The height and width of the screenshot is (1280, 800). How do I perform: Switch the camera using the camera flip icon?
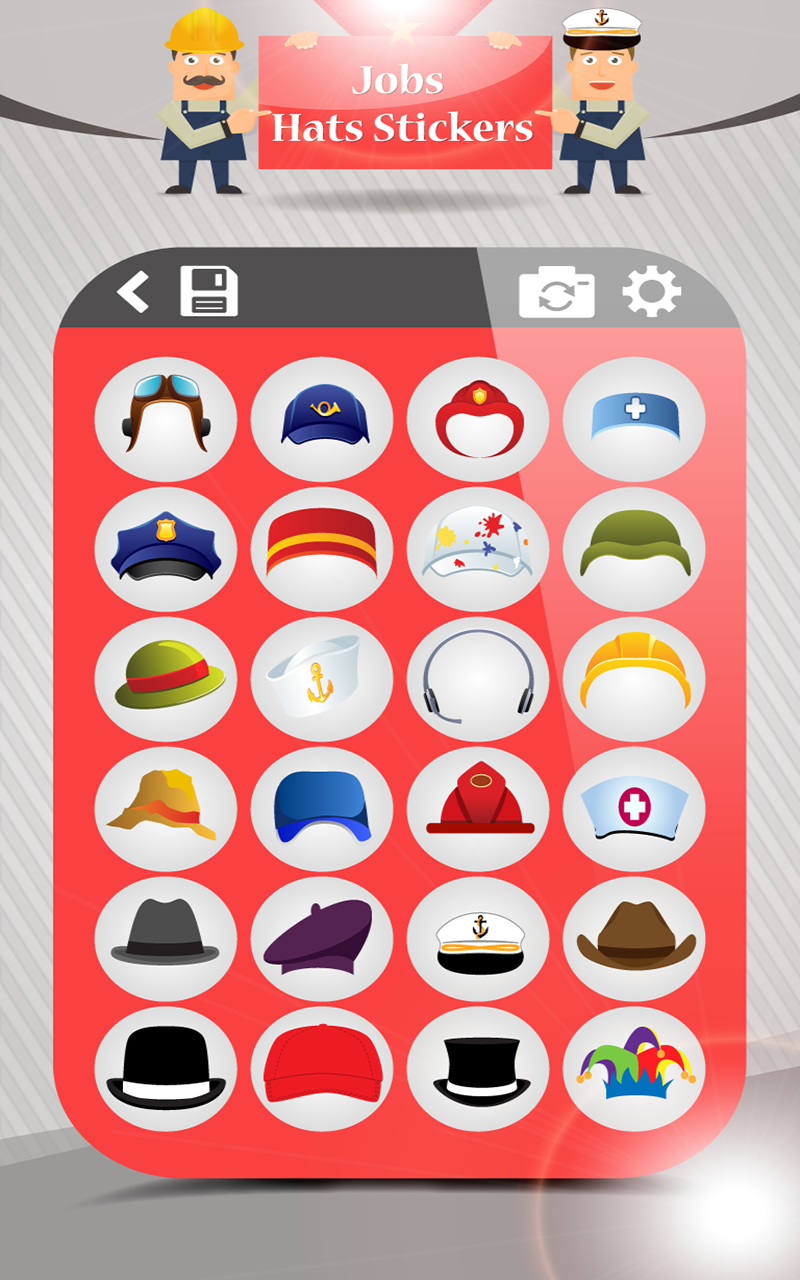[x=559, y=292]
